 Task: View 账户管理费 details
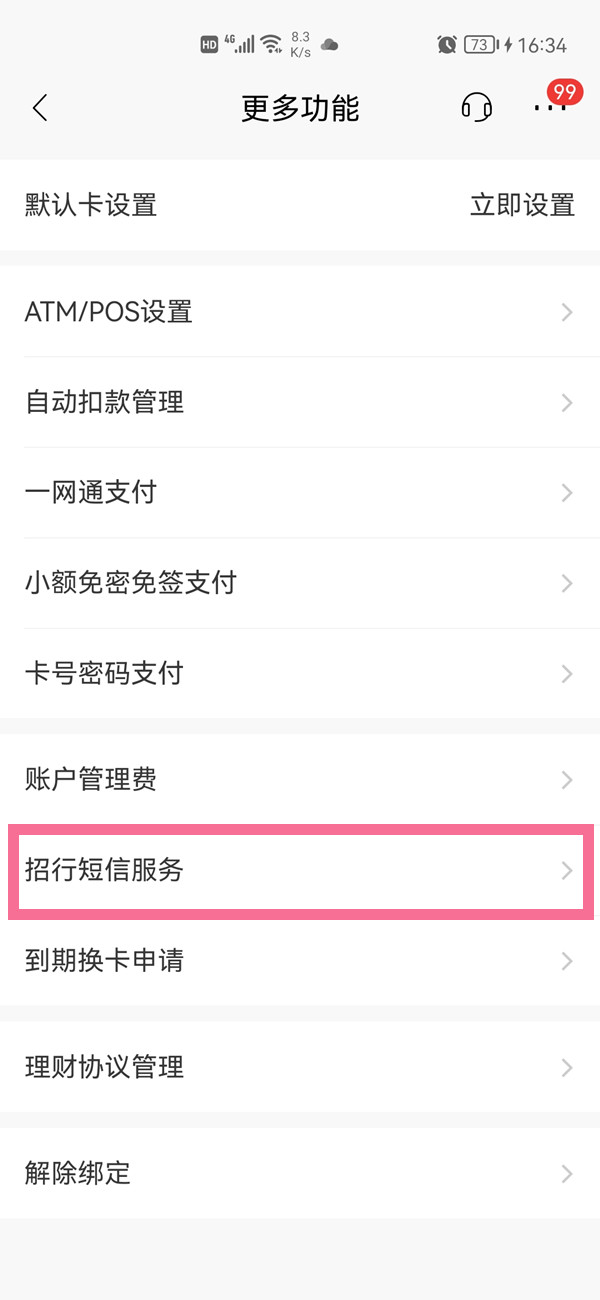tap(300, 780)
